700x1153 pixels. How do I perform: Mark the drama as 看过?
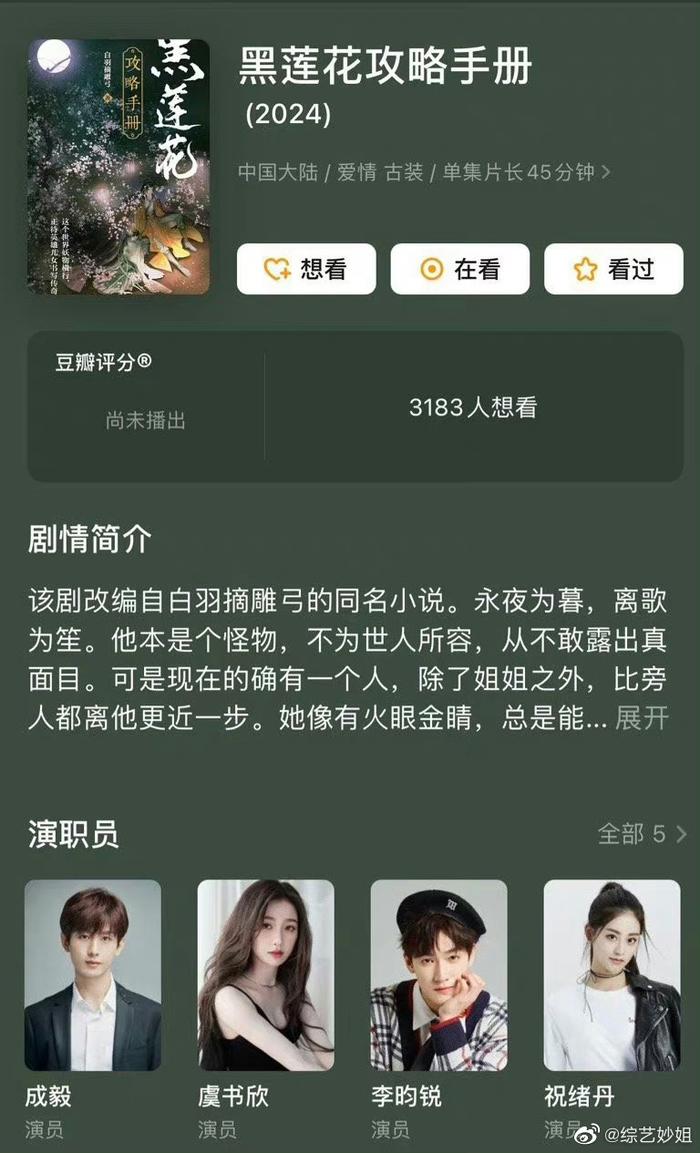coord(613,269)
